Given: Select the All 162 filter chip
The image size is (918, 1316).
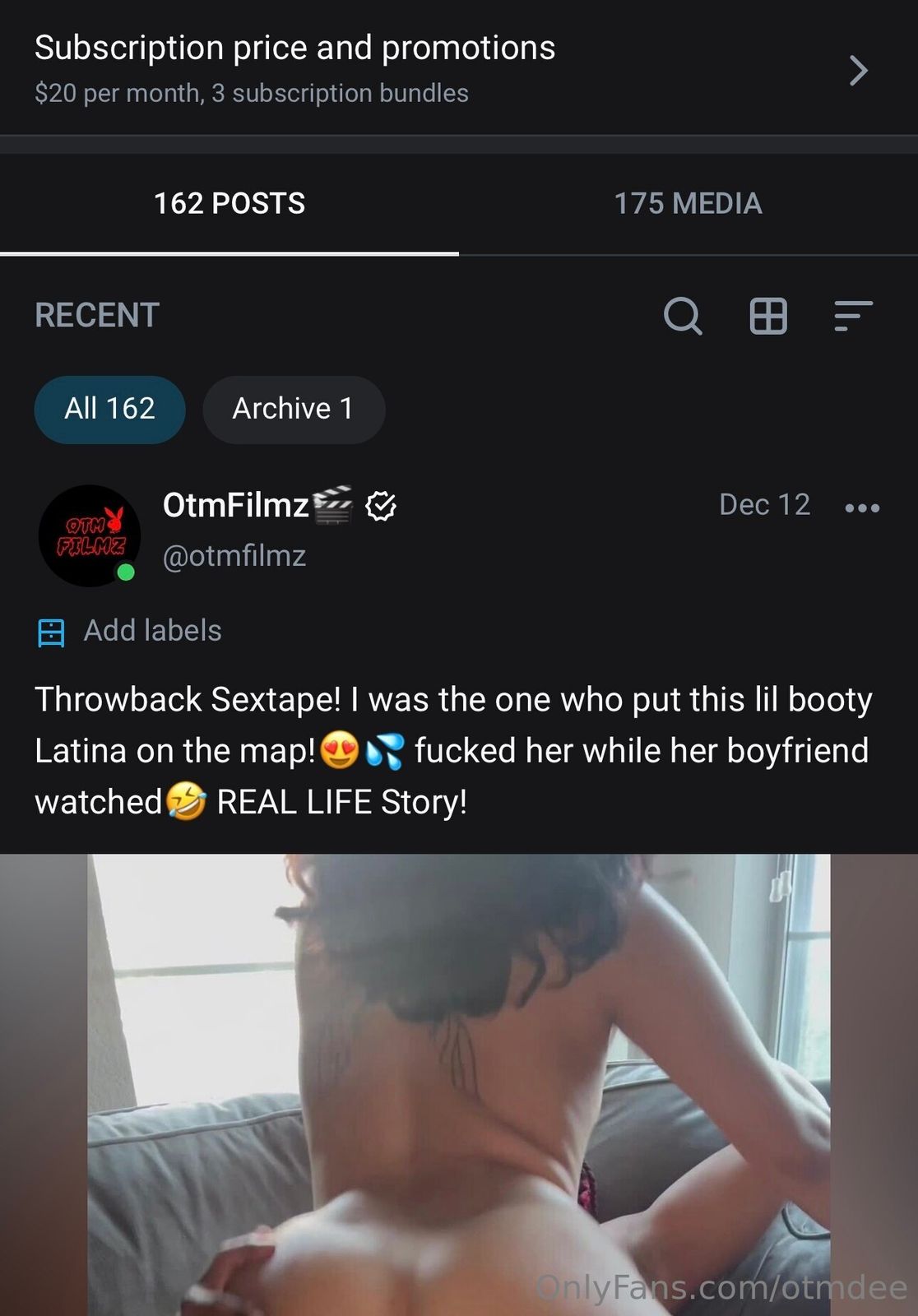Looking at the screenshot, I should tap(109, 409).
